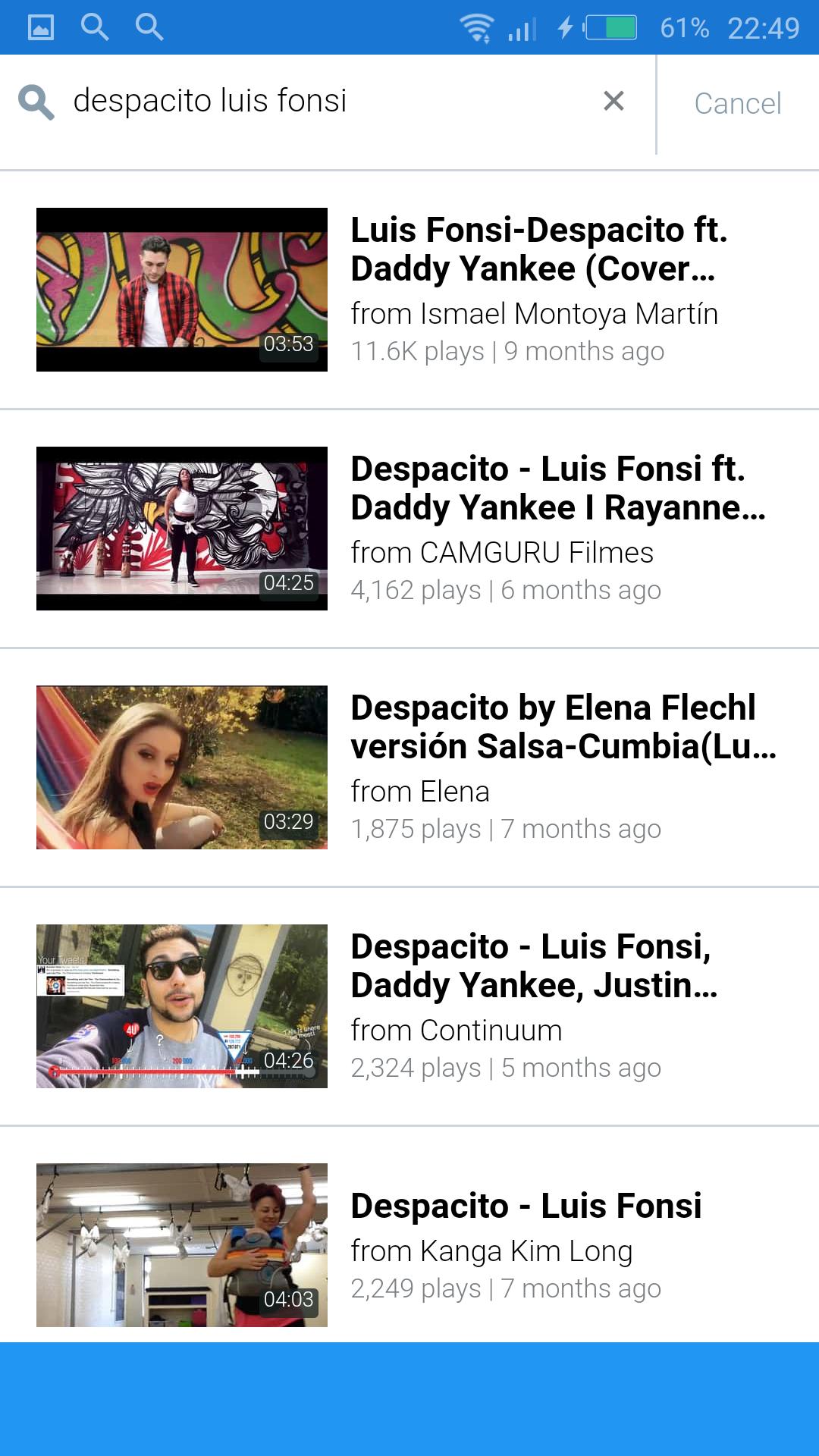The image size is (819, 1456).
Task: Open the Despacito video from Continuum
Action: 409,1006
